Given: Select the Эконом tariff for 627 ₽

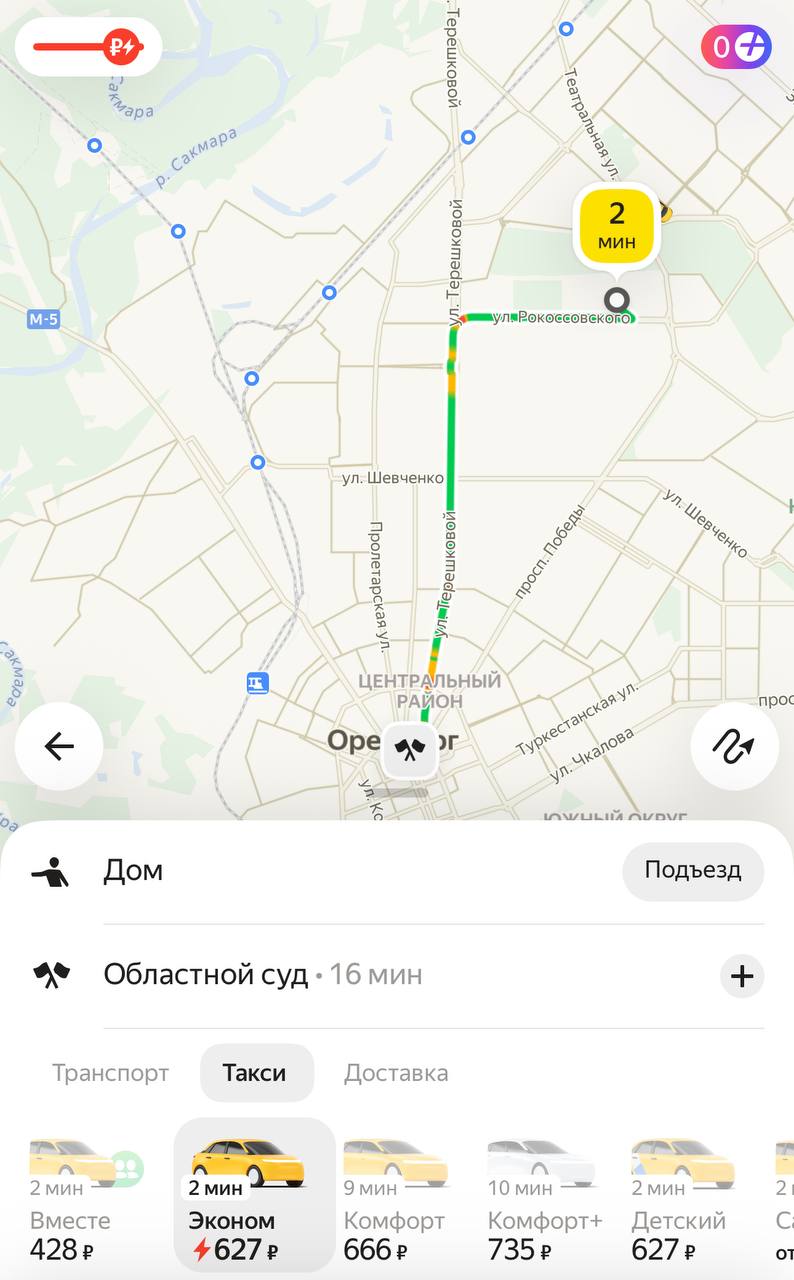Looking at the screenshot, I should click(254, 1194).
